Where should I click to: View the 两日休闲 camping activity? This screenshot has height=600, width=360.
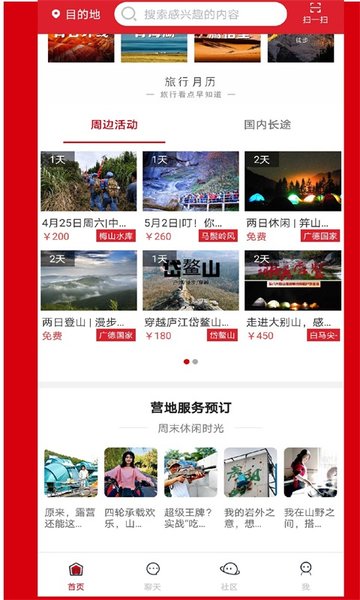(x=293, y=197)
